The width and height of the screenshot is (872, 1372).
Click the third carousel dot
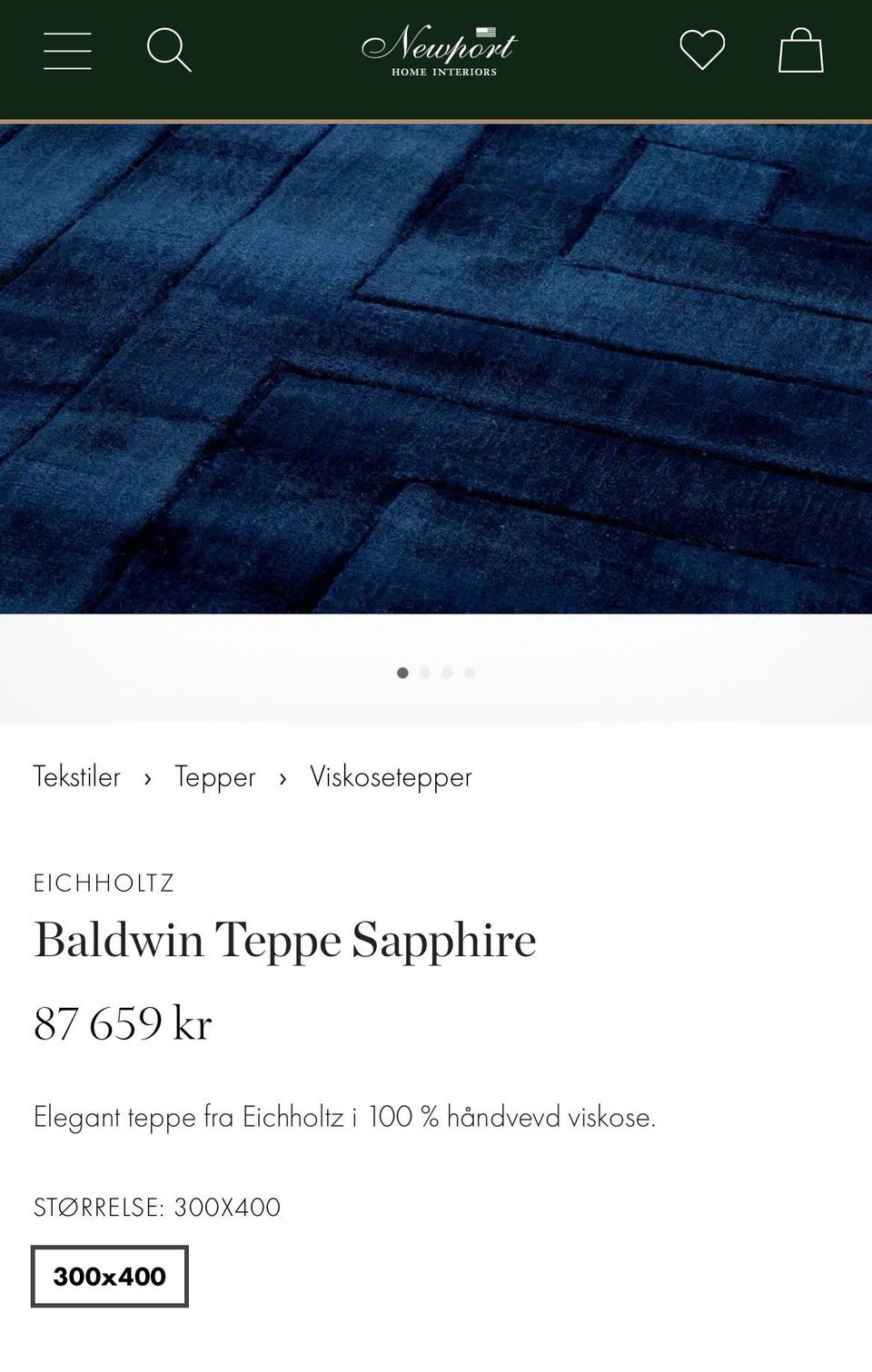(x=448, y=673)
